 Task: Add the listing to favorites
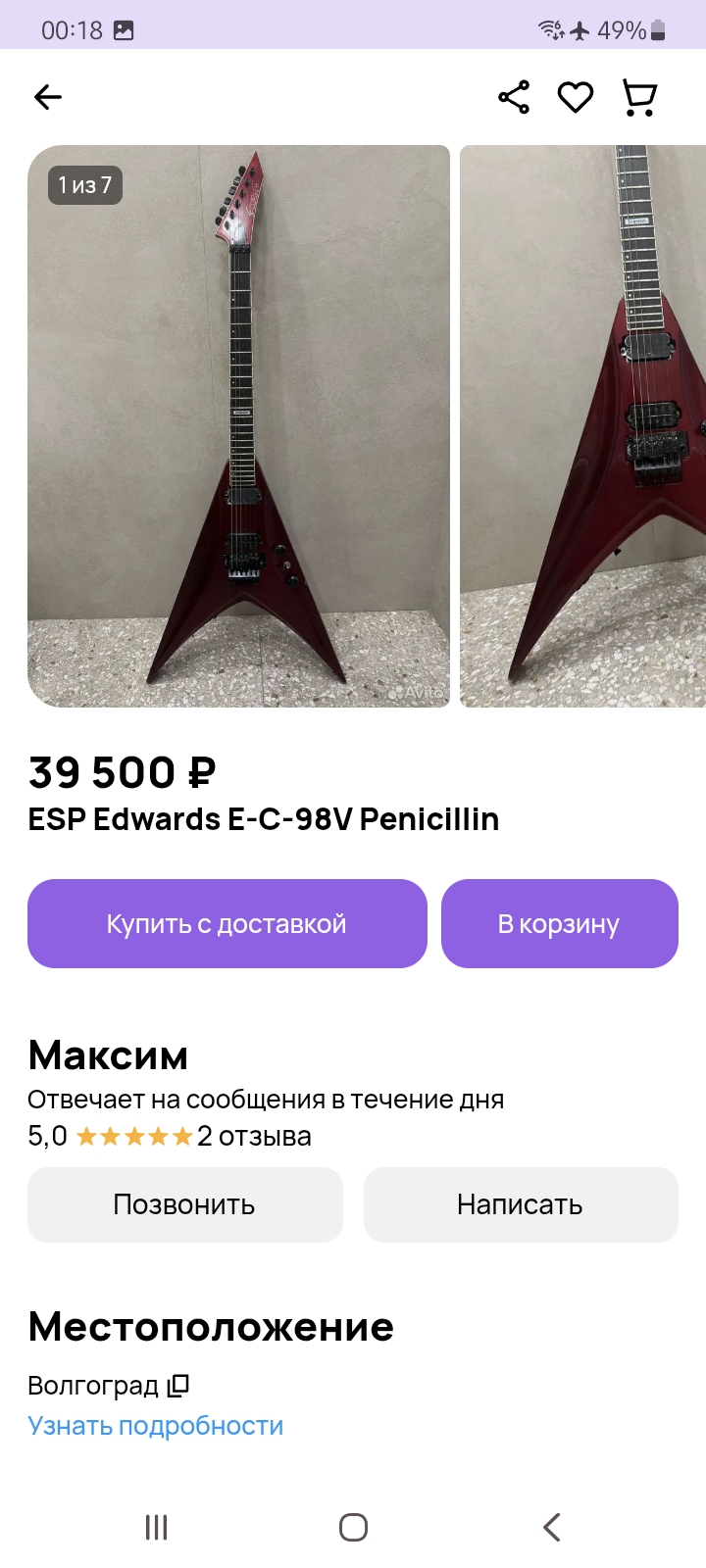pyautogui.click(x=576, y=97)
